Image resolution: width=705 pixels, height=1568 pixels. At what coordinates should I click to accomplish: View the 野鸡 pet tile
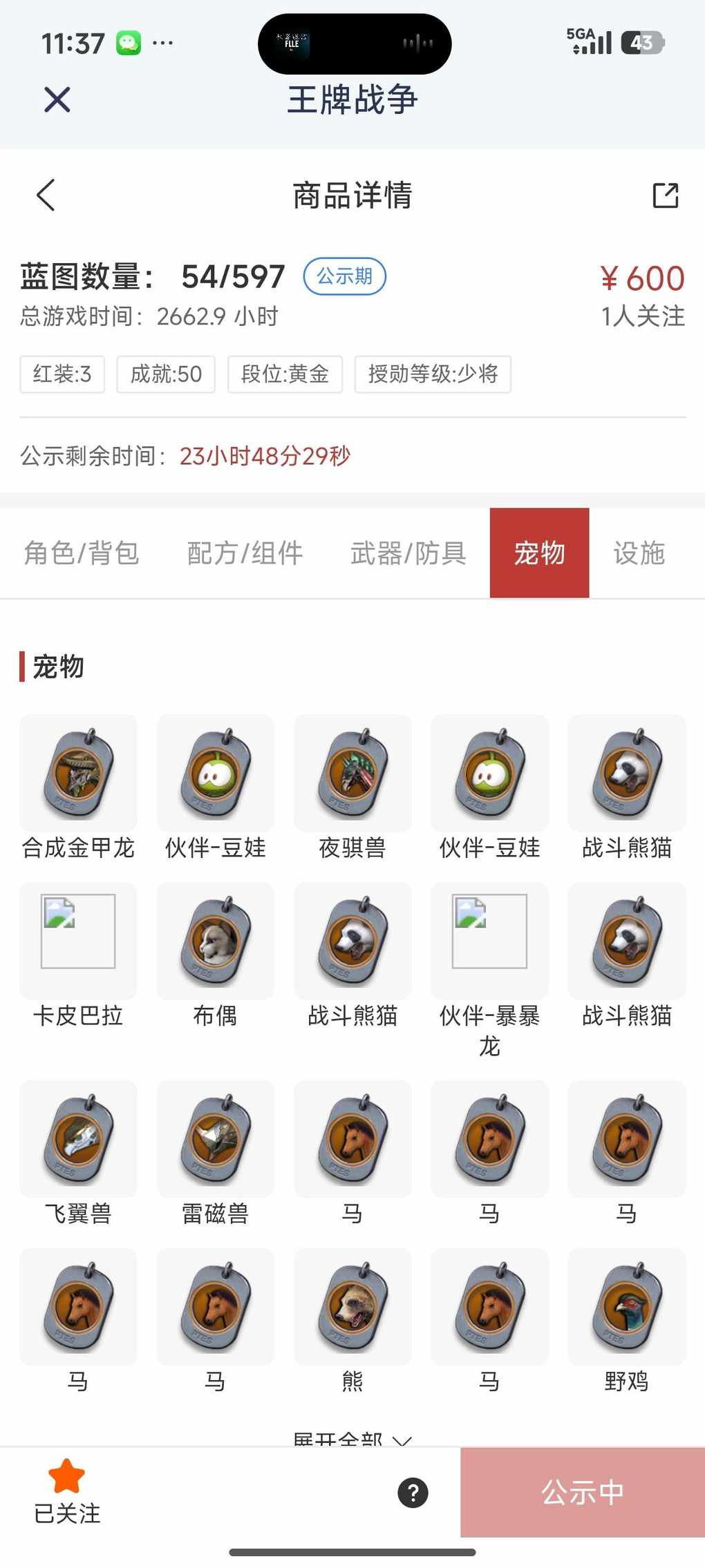(626, 1307)
